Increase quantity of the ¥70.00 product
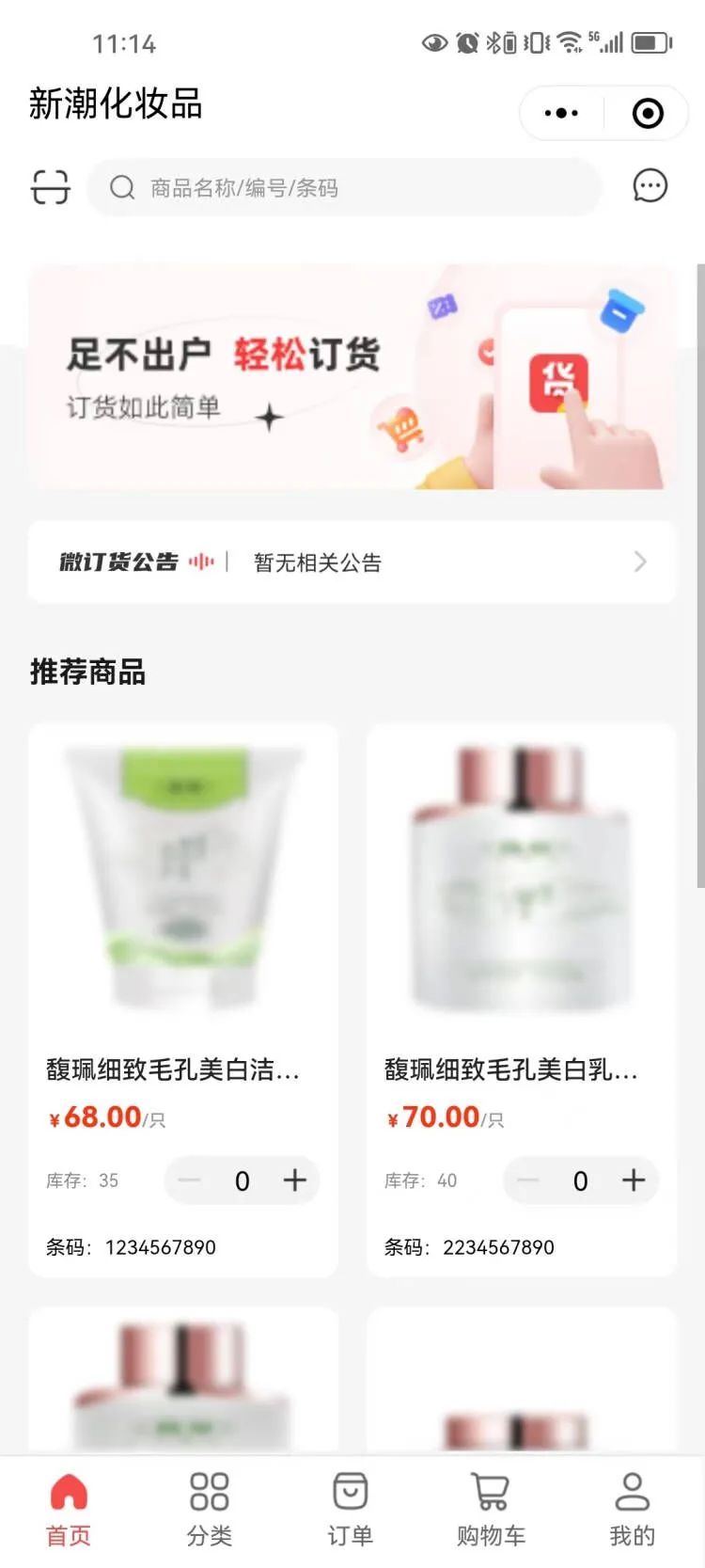This screenshot has width=705, height=1568. coord(634,1180)
